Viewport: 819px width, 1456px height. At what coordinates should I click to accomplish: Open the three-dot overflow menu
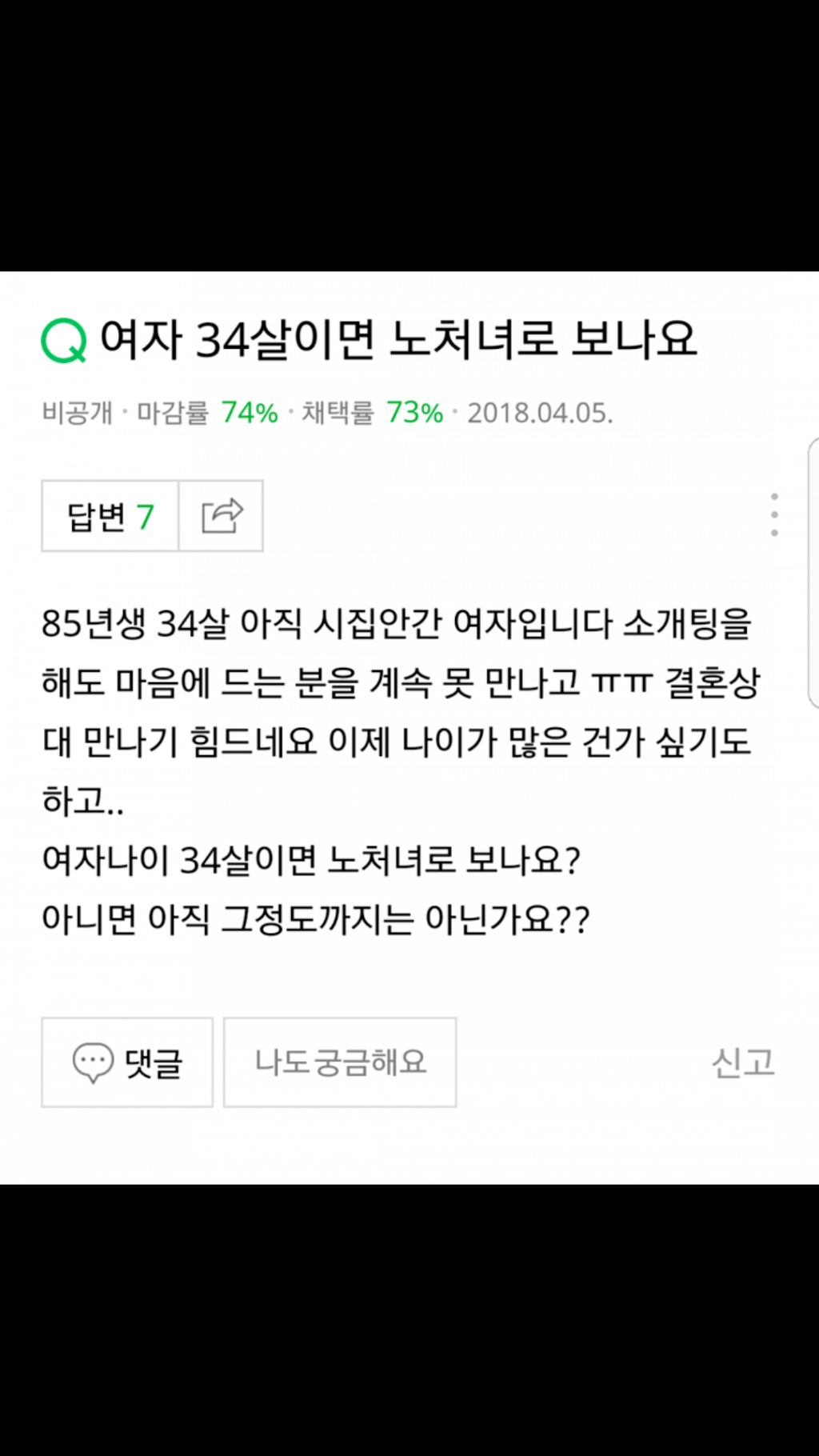click(774, 515)
